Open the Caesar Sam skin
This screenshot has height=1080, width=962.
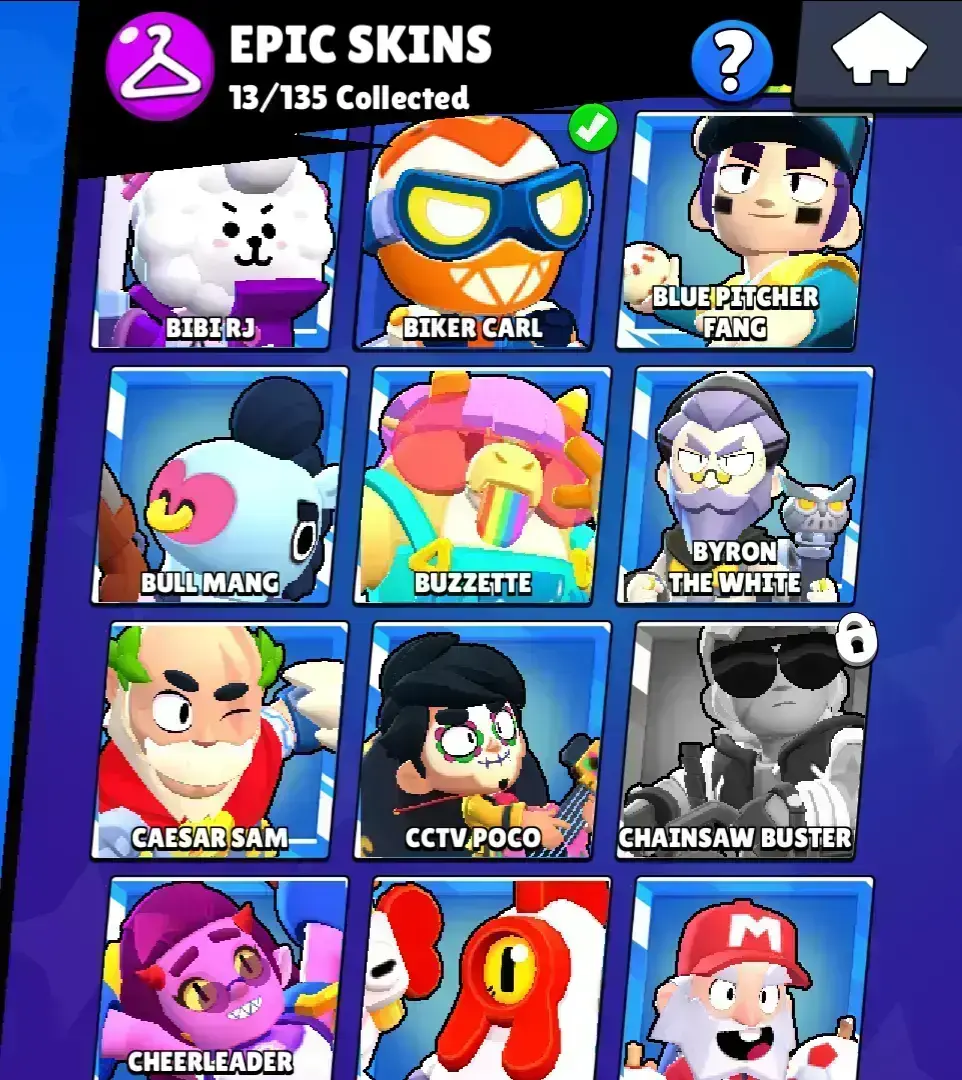[x=219, y=741]
